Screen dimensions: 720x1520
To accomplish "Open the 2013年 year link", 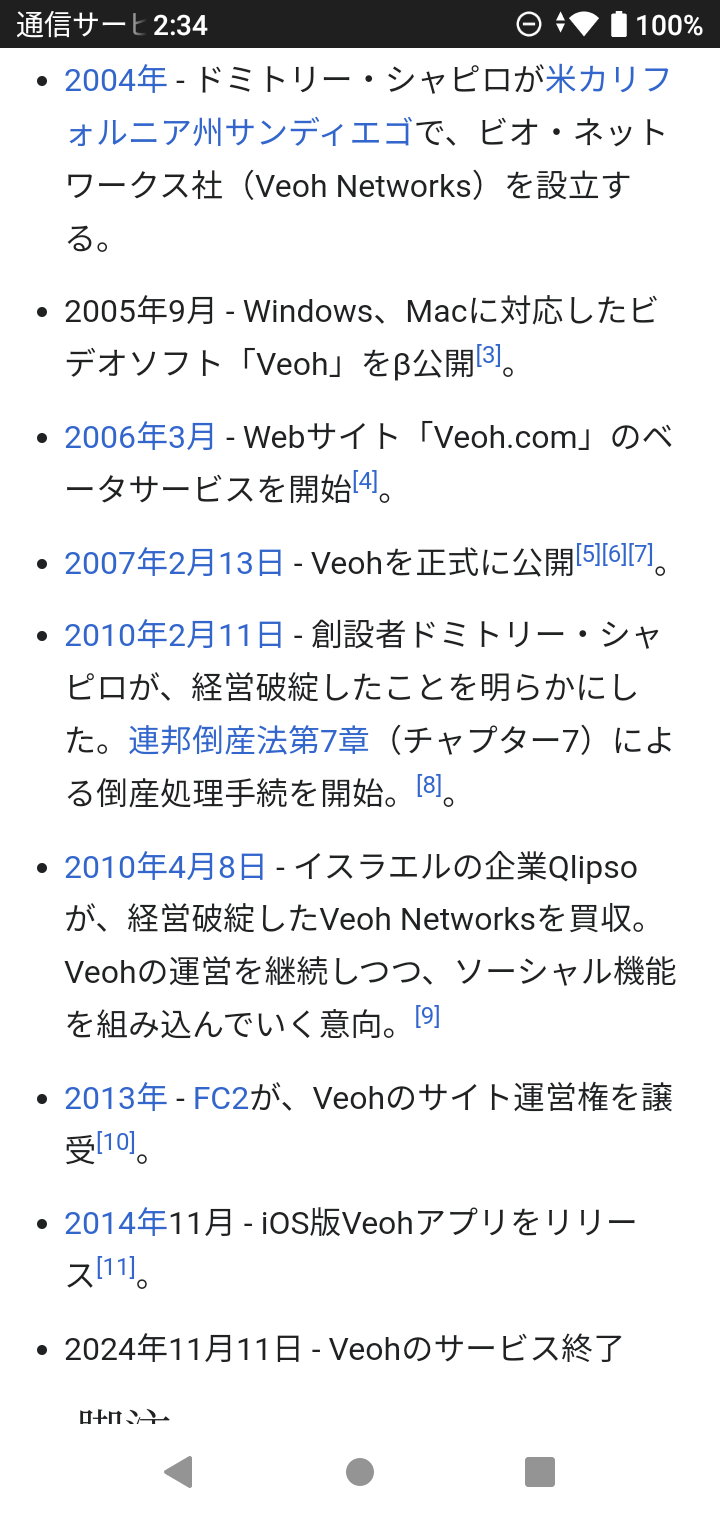I will 116,1097.
